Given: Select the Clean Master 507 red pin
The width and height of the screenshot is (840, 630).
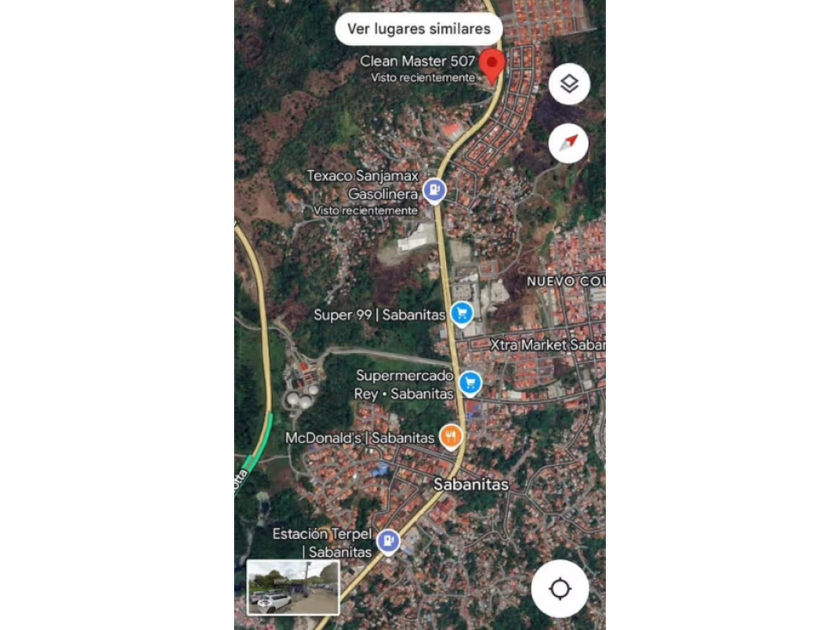Looking at the screenshot, I should 491,65.
